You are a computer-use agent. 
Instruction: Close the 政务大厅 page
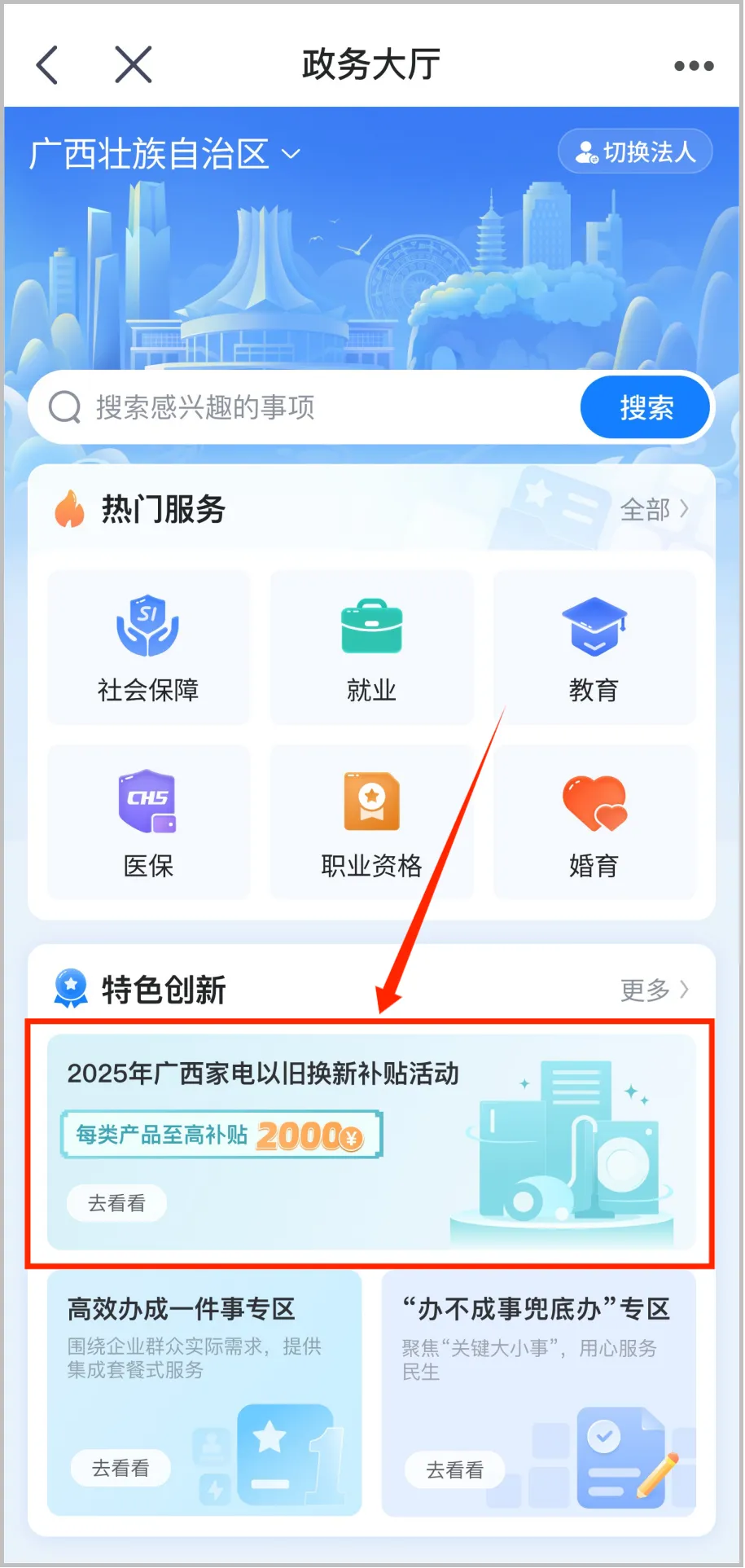point(134,65)
